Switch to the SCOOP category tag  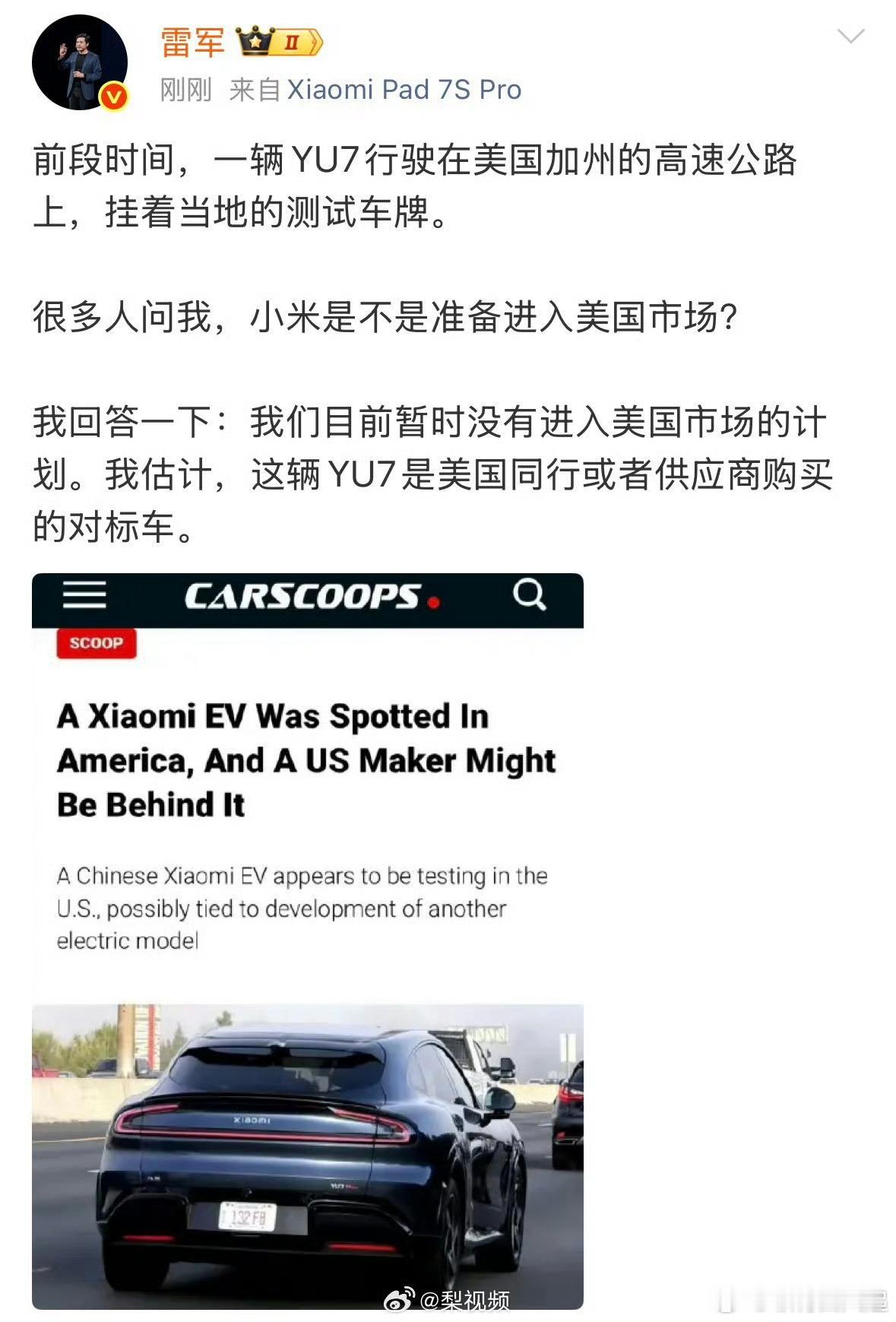click(x=97, y=642)
